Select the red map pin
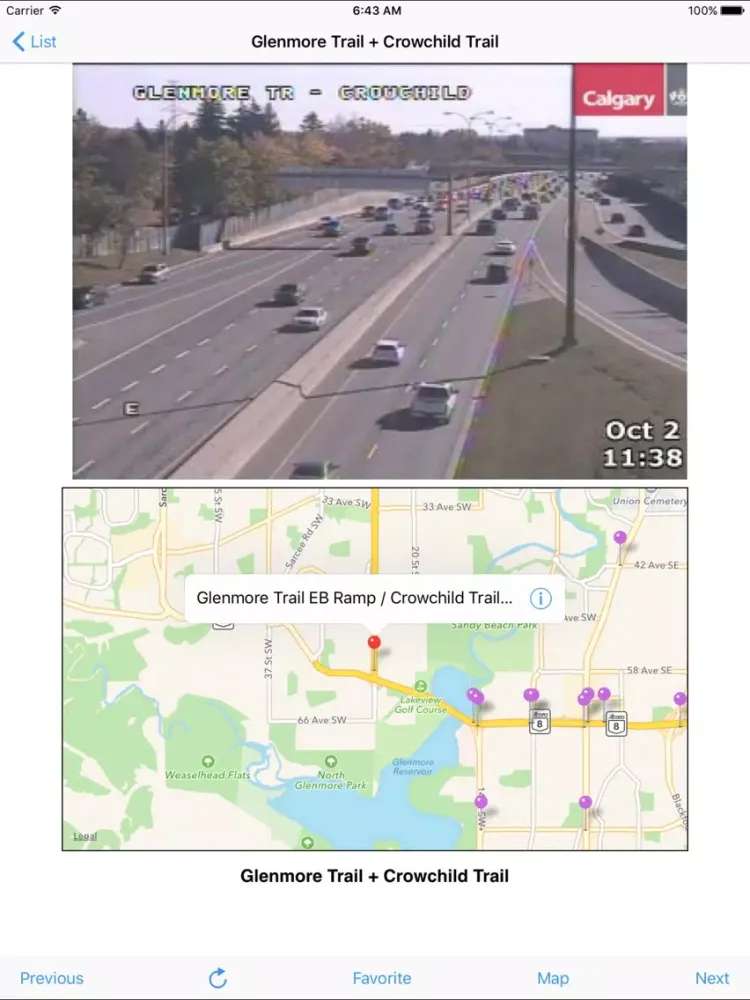The image size is (750, 1000). (x=374, y=642)
